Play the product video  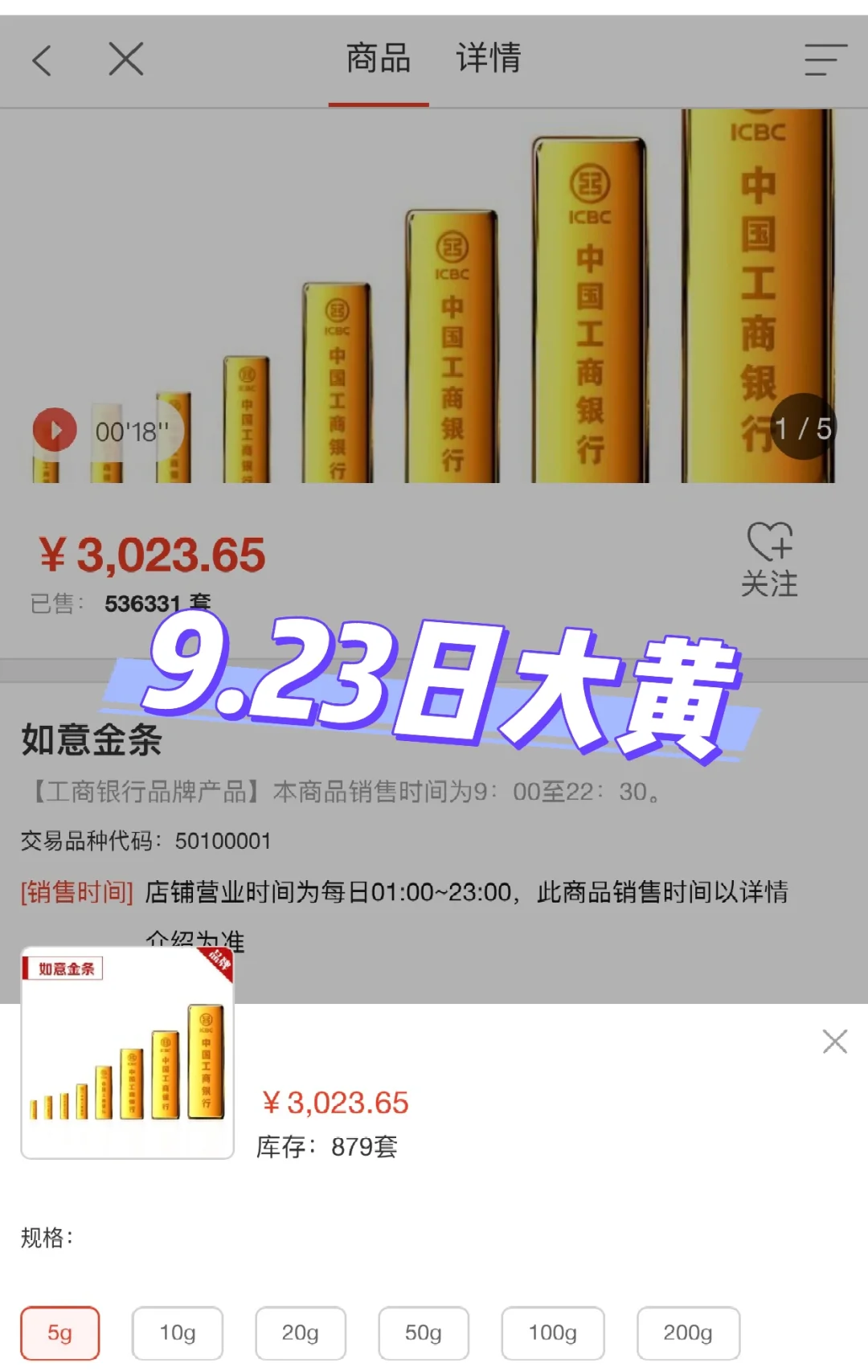click(54, 428)
